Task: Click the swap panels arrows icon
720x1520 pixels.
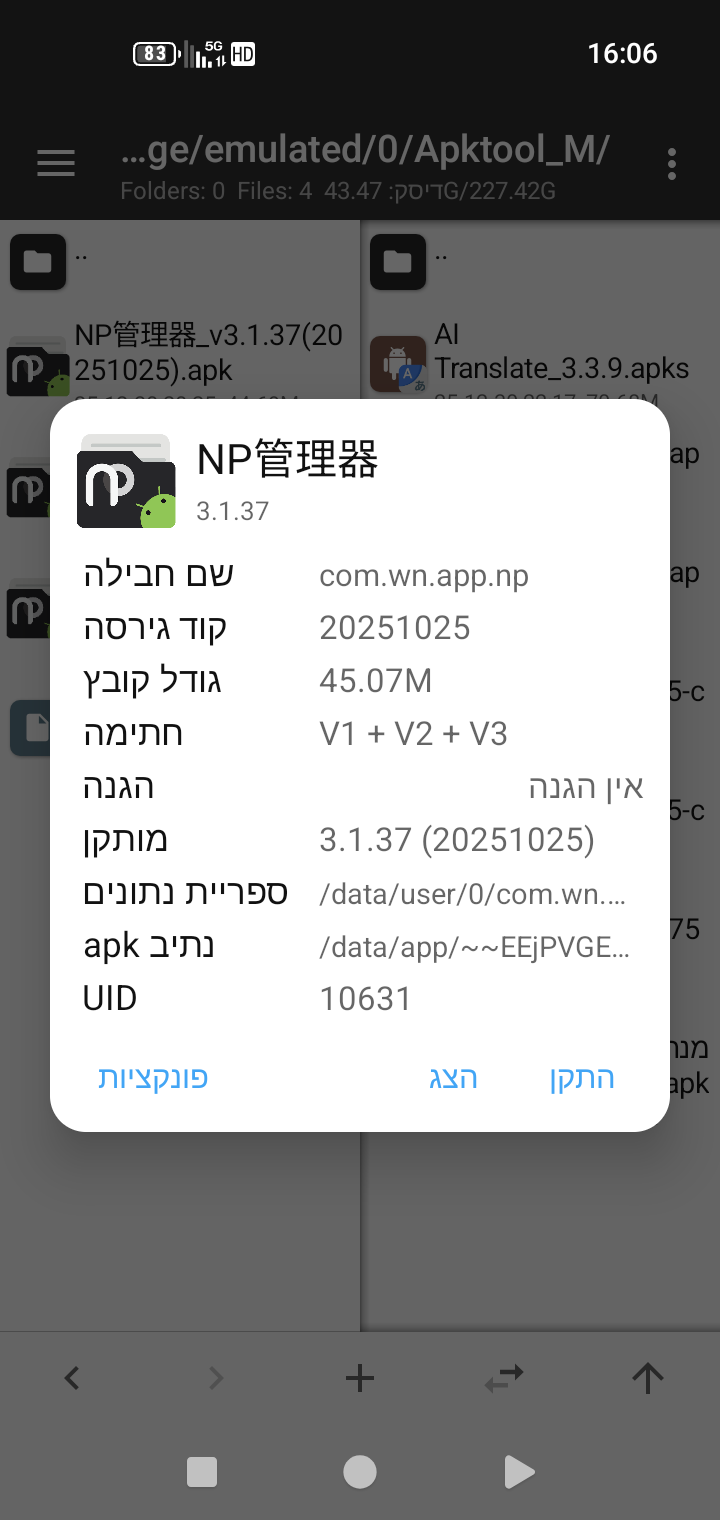Action: pos(503,1377)
